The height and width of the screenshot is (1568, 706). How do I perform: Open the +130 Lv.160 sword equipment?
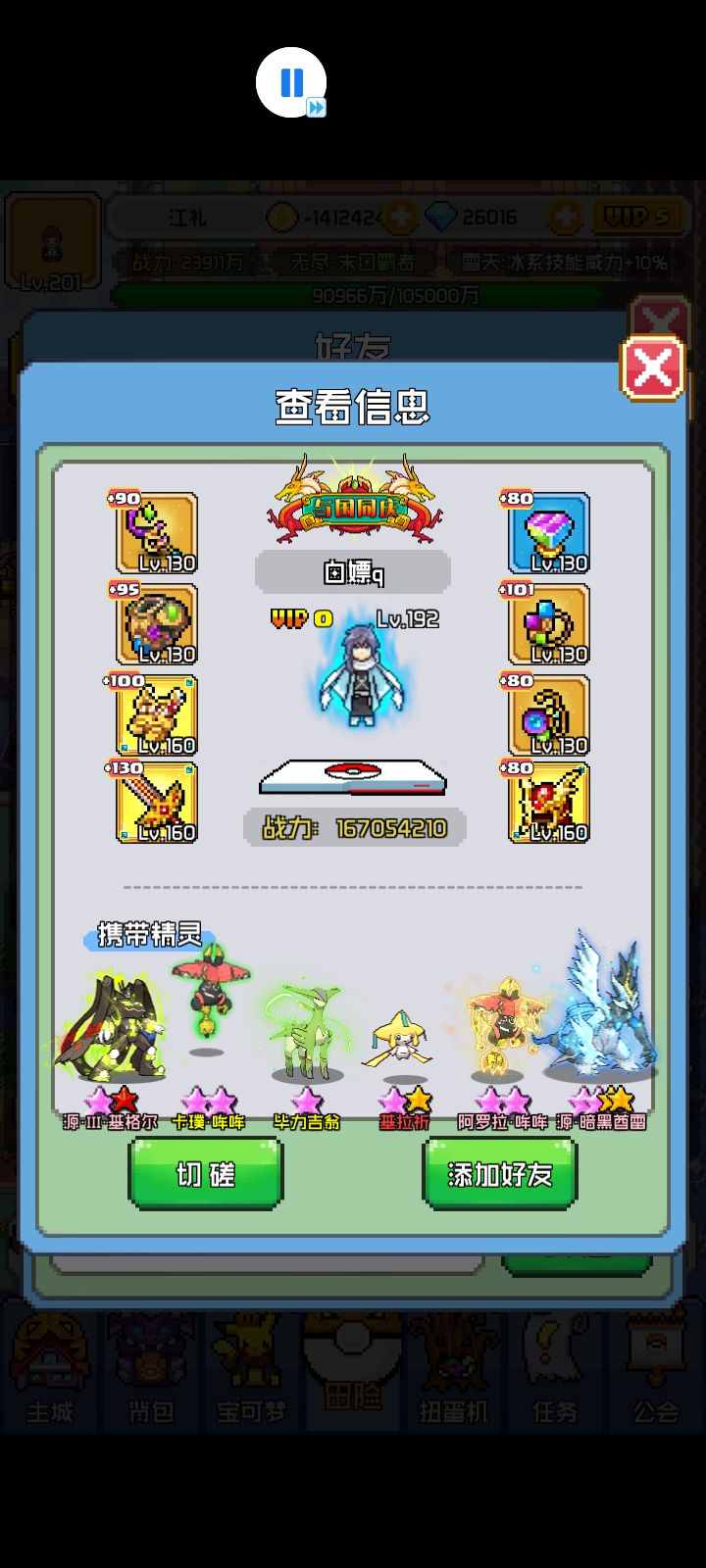157,804
